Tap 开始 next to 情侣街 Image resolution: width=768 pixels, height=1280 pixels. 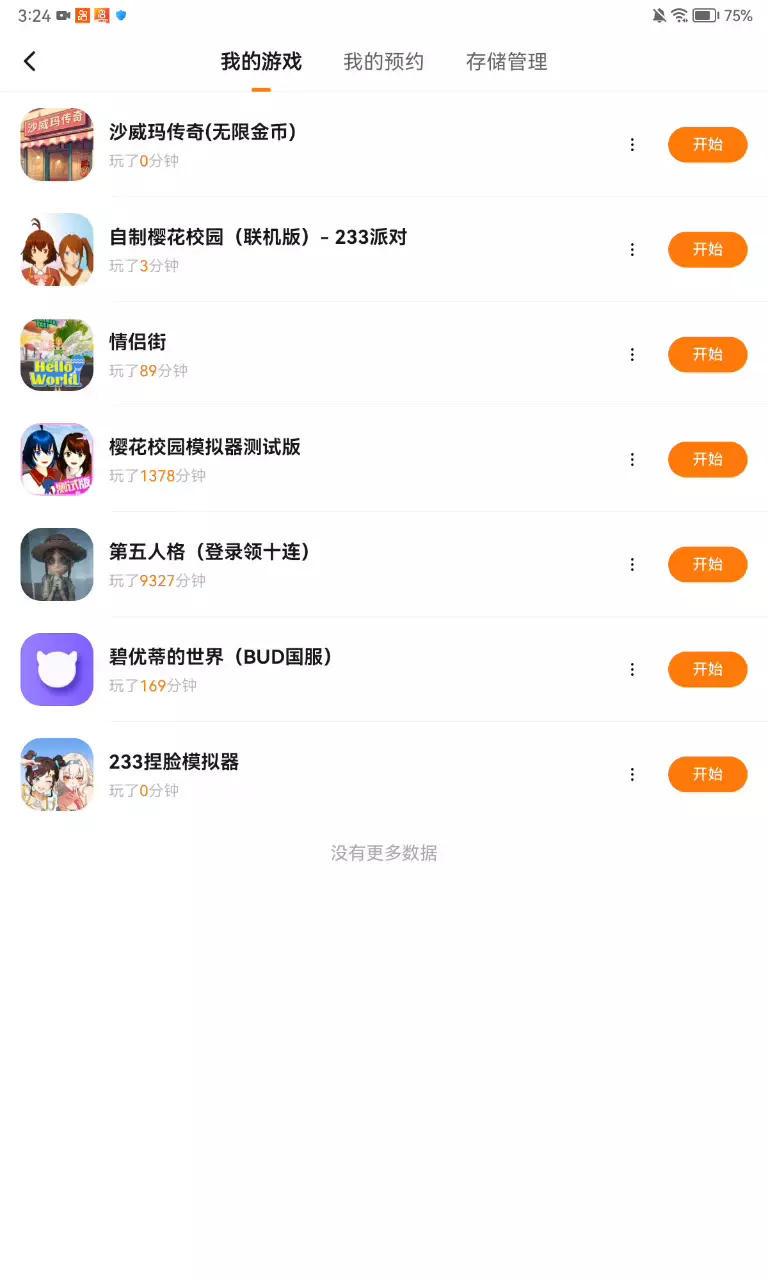(x=707, y=354)
